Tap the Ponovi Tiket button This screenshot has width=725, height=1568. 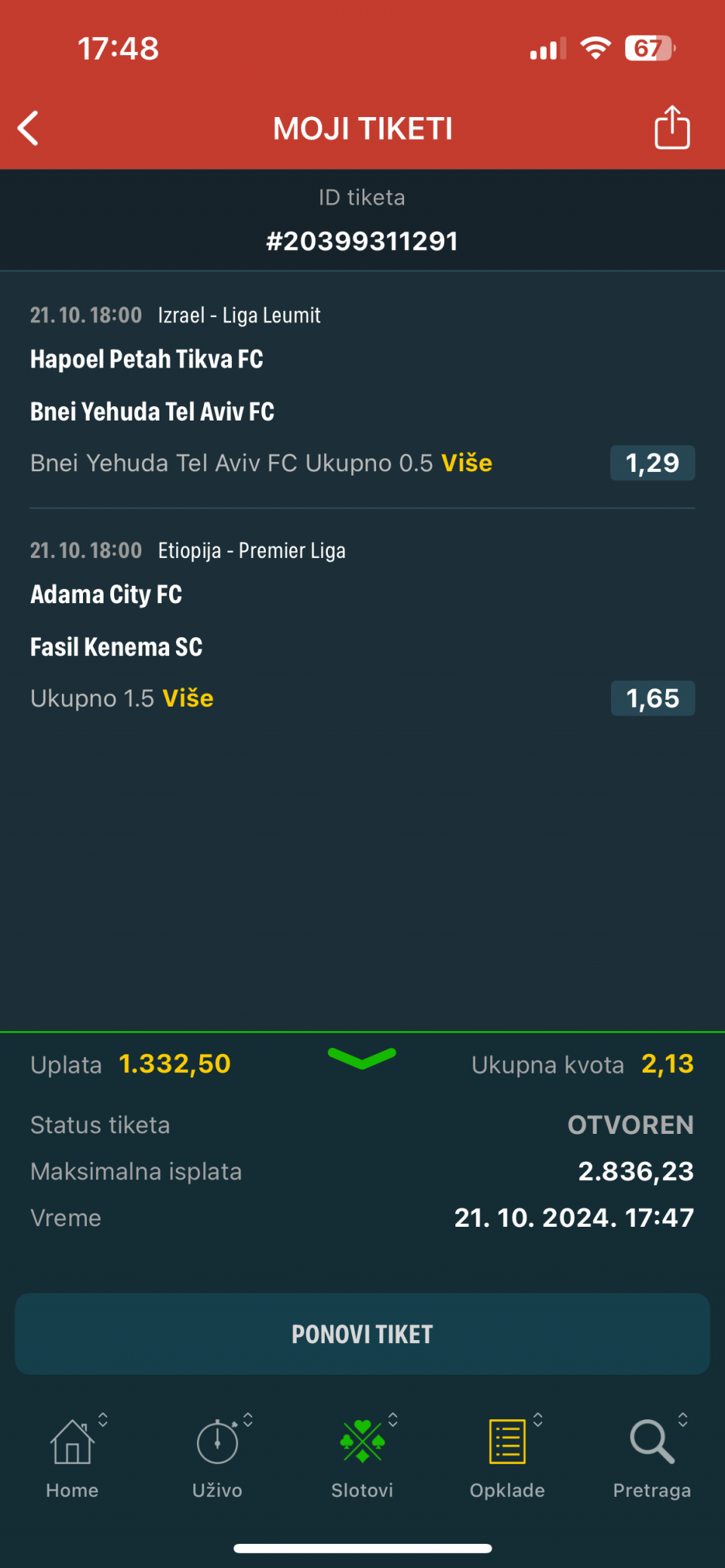[362, 1334]
